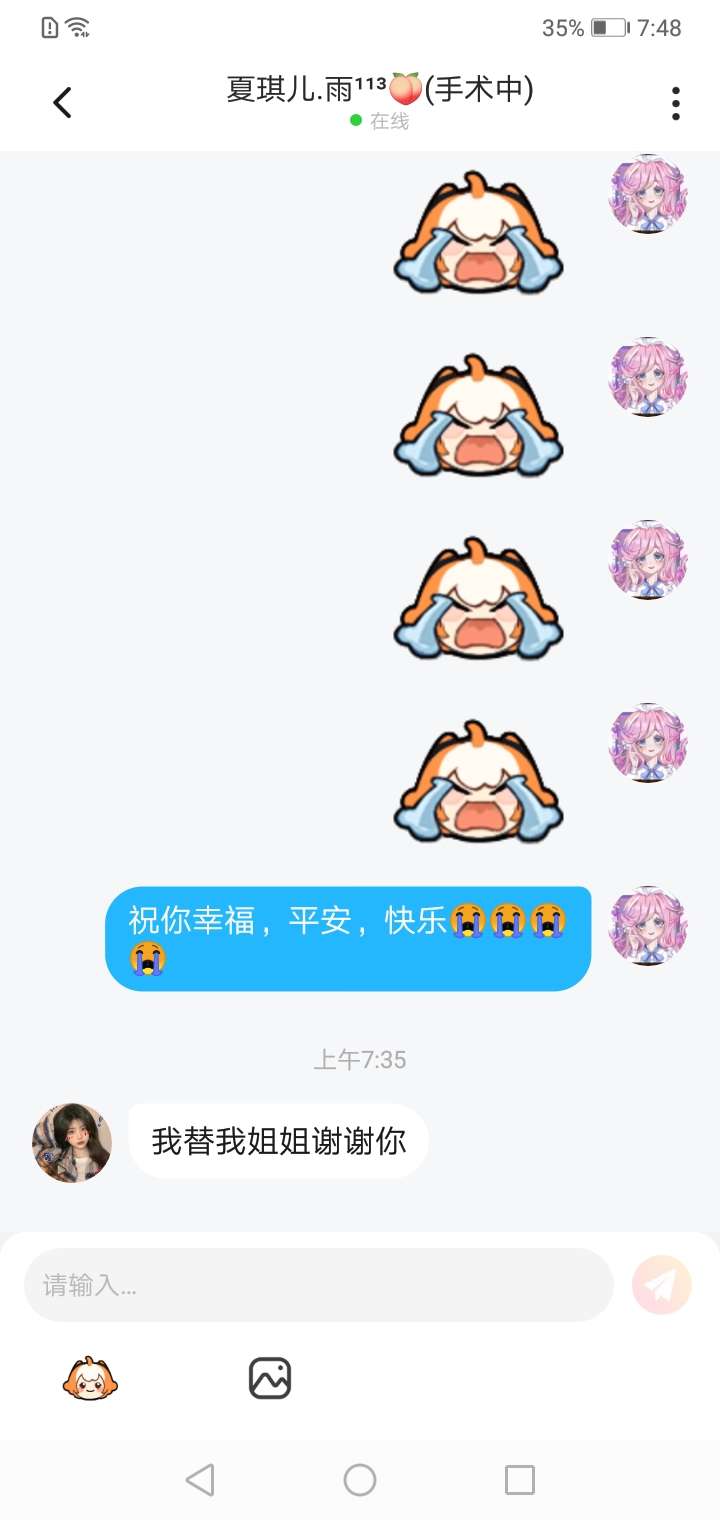Open the image picker icon
Image resolution: width=720 pixels, height=1520 pixels.
(270, 1378)
